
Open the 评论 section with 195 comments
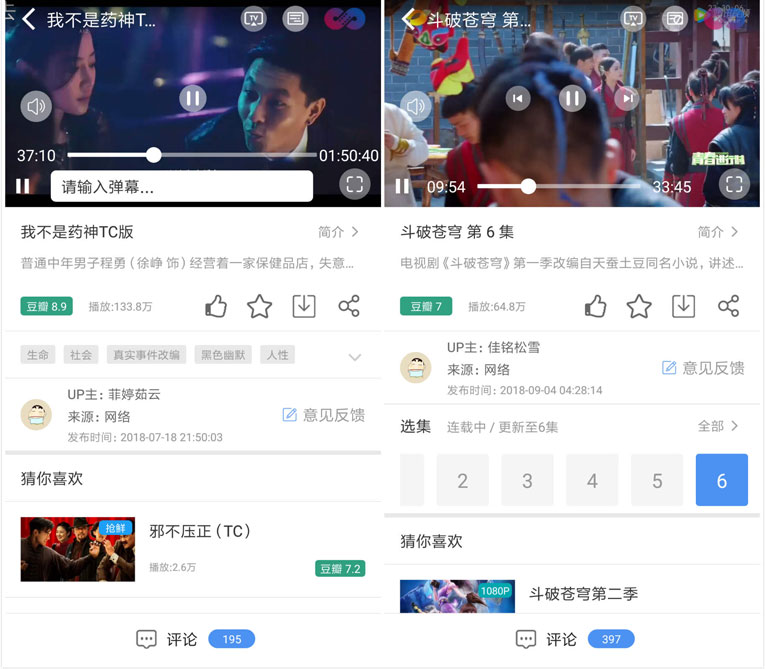click(196, 639)
